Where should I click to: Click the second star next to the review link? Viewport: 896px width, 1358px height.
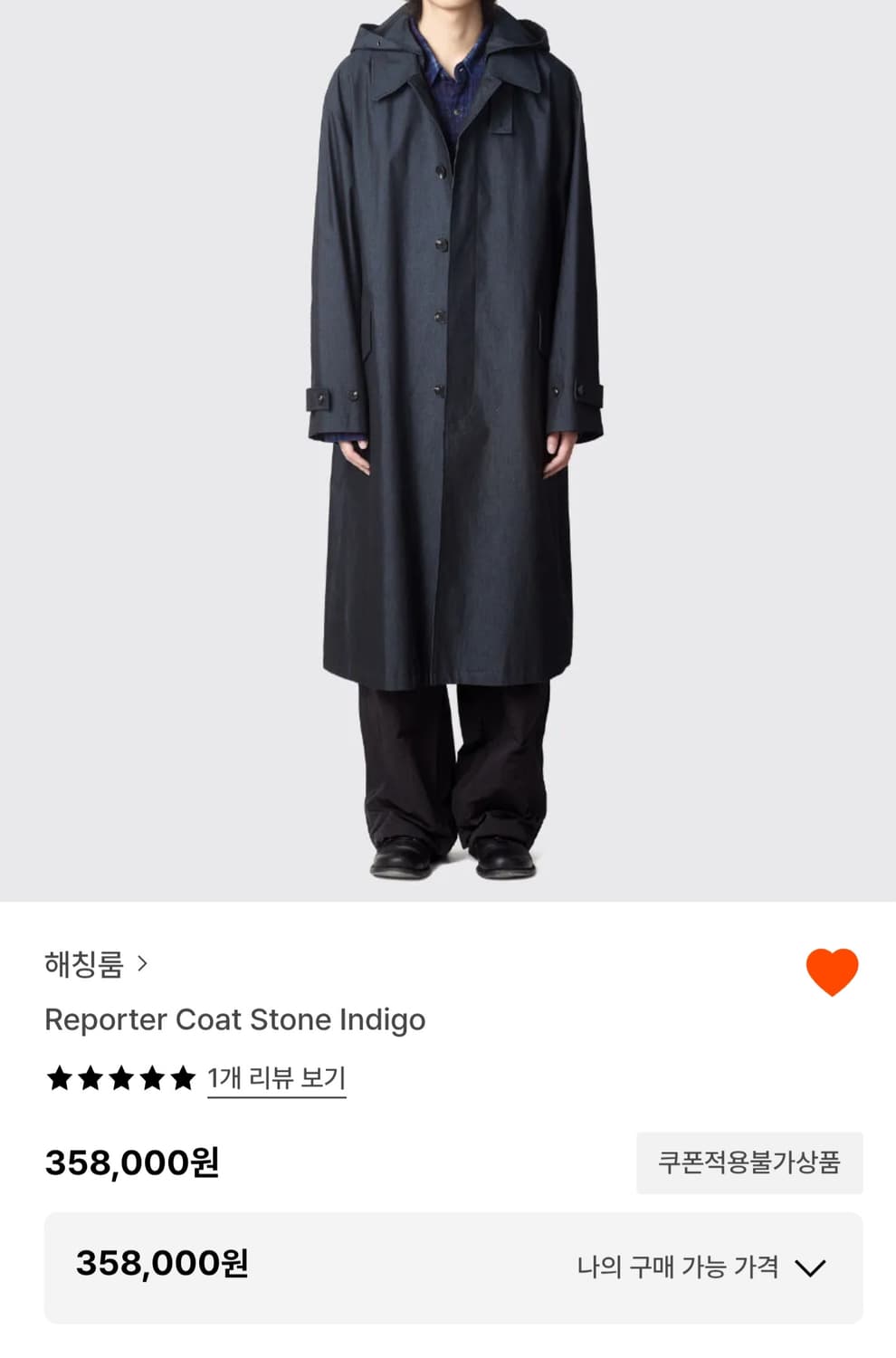coord(90,1077)
